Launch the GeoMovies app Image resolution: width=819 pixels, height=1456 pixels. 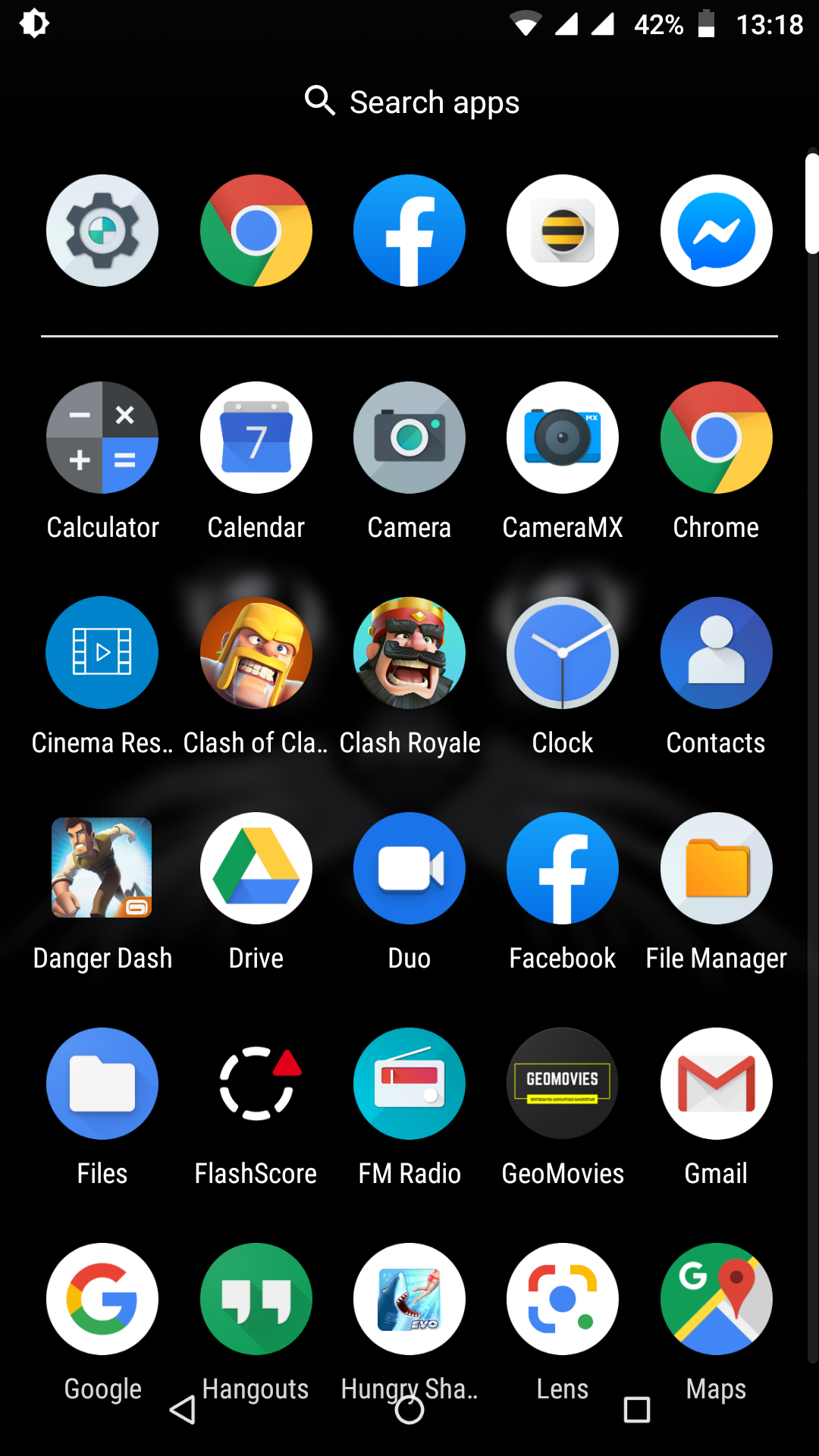point(562,1084)
